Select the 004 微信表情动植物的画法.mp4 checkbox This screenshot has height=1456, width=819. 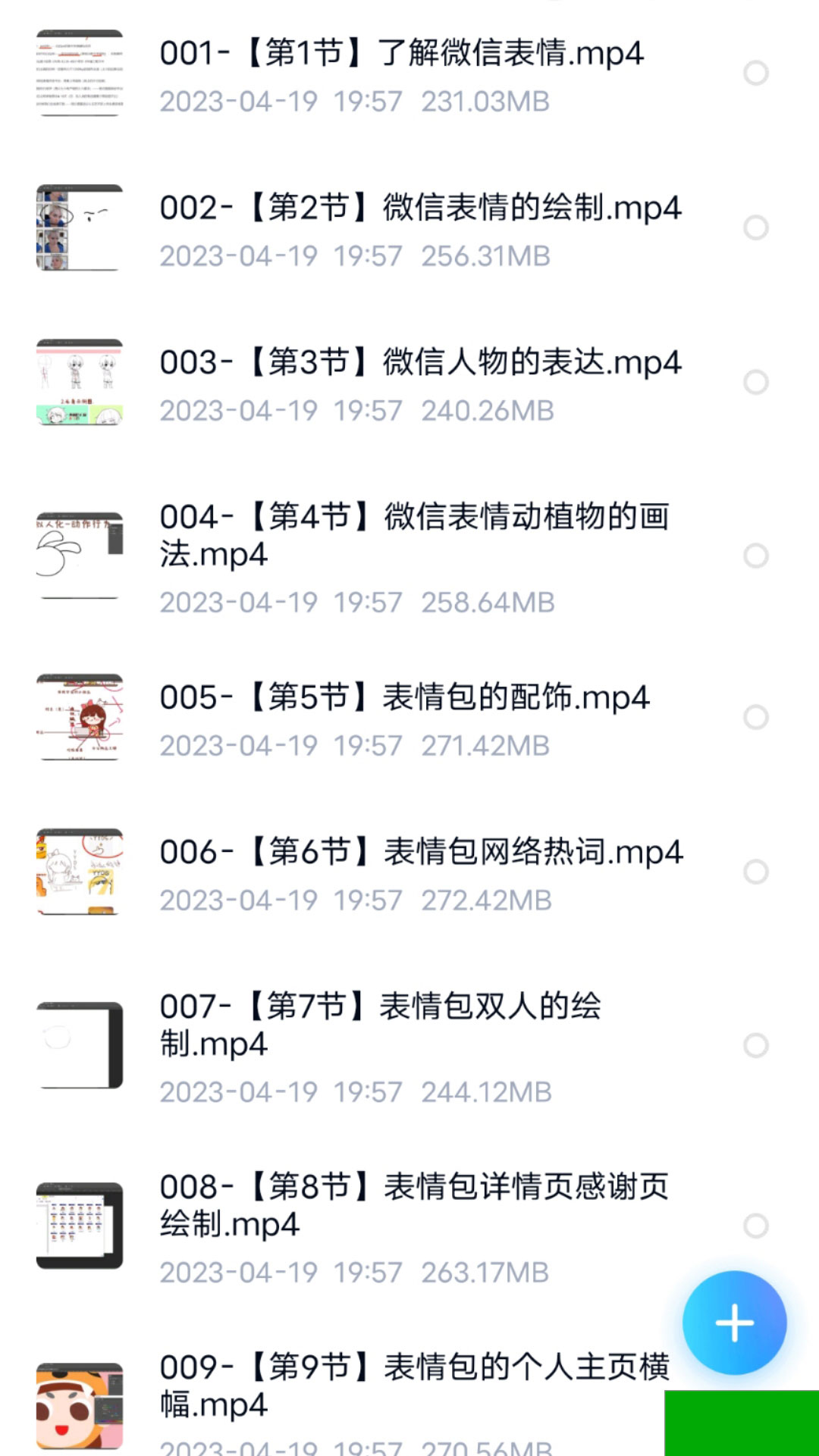coord(755,556)
